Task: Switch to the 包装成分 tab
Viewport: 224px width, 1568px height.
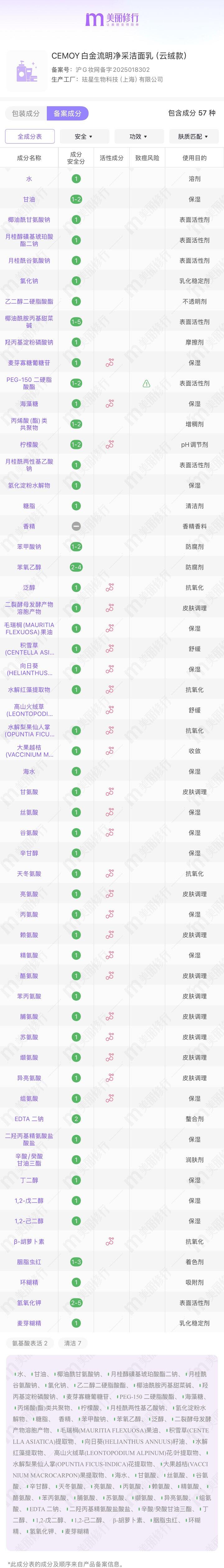Action: (x=26, y=113)
